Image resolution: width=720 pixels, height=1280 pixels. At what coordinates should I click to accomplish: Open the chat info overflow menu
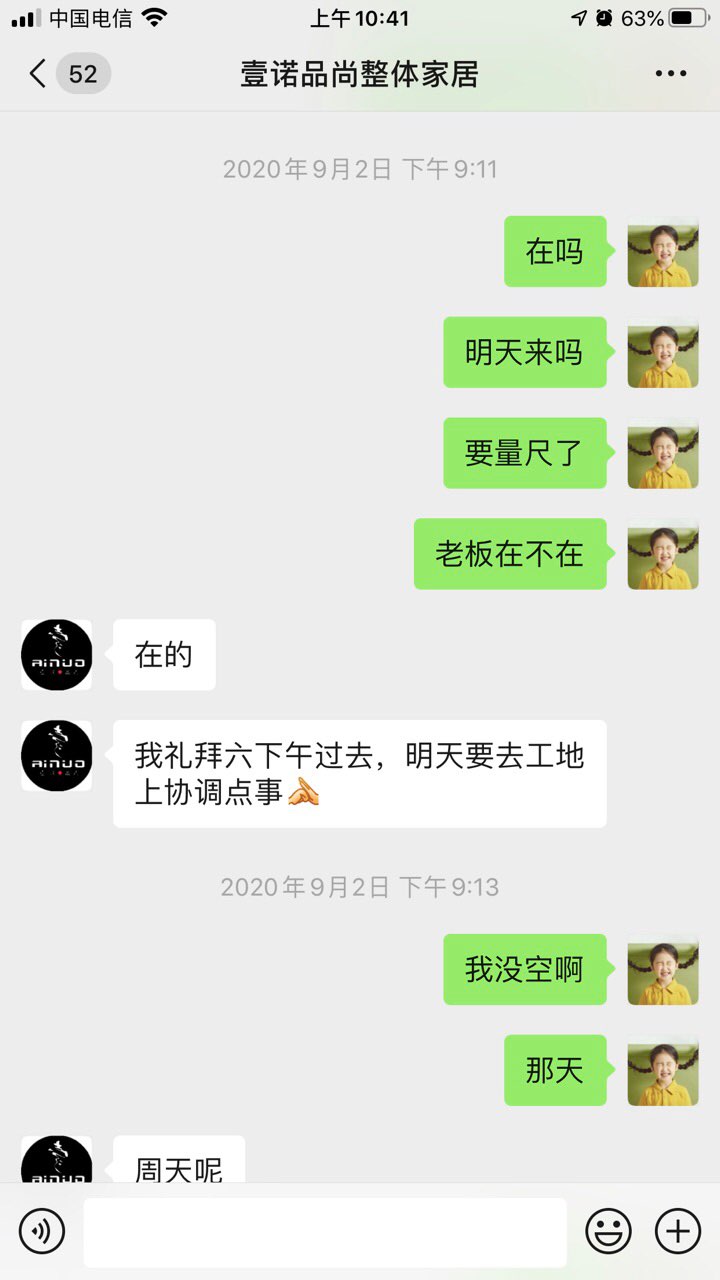pos(670,74)
